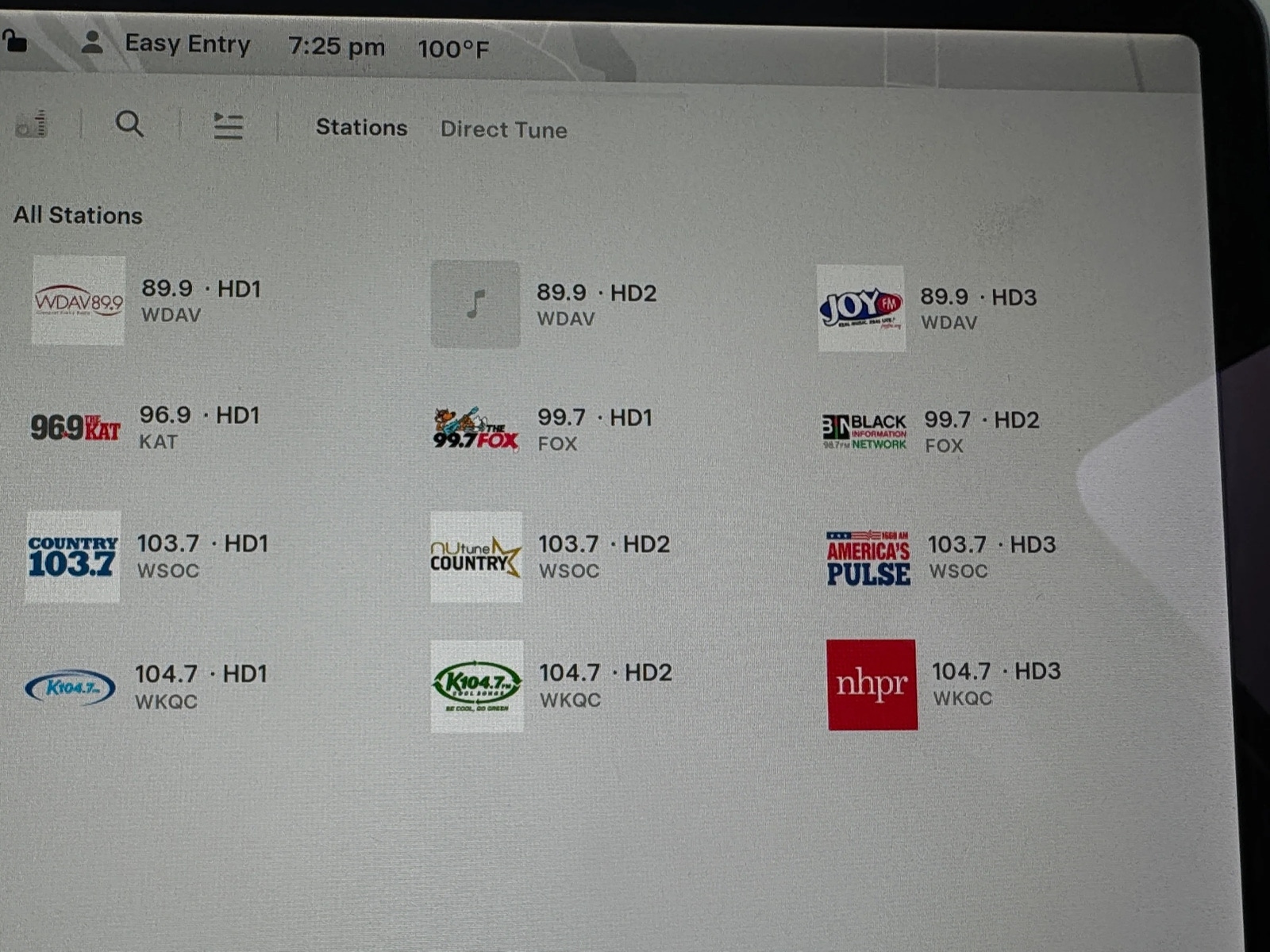Open the Easy Entry driver profile
The image size is (1270, 952).
pos(168,44)
